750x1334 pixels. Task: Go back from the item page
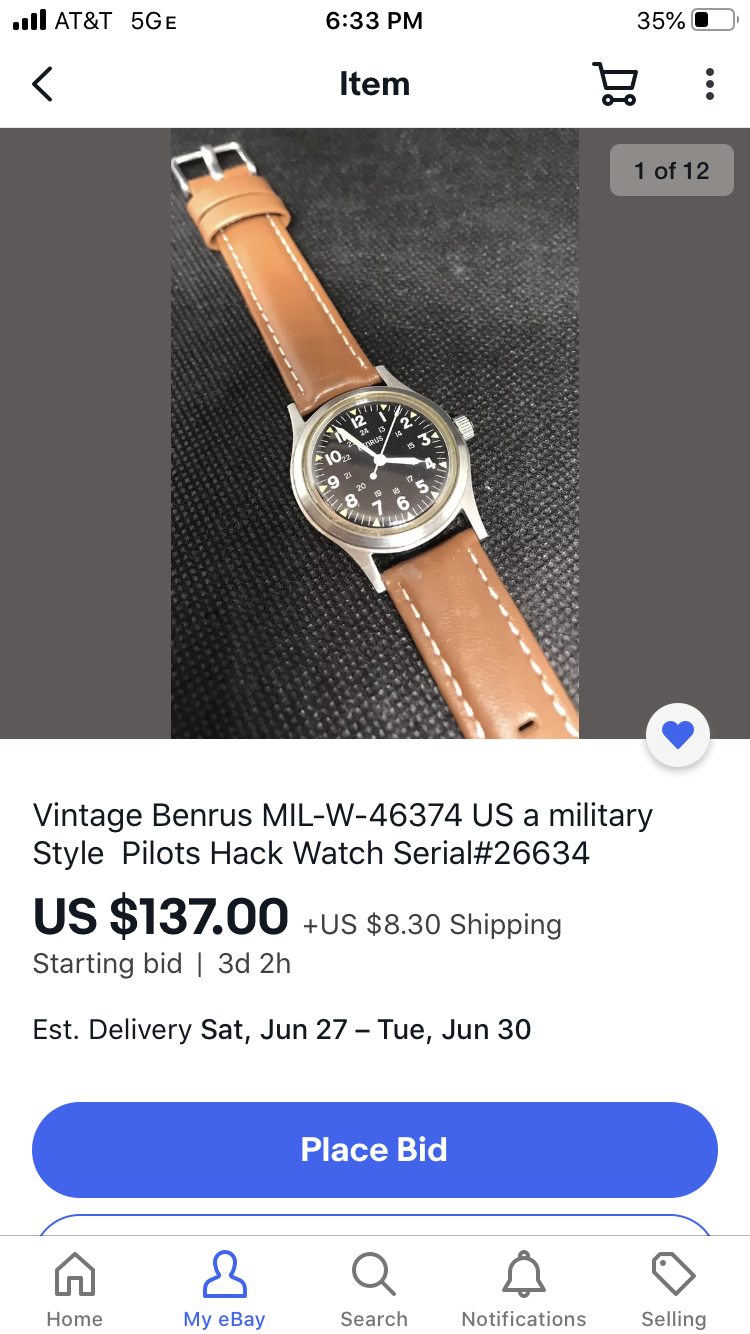pyautogui.click(x=42, y=84)
